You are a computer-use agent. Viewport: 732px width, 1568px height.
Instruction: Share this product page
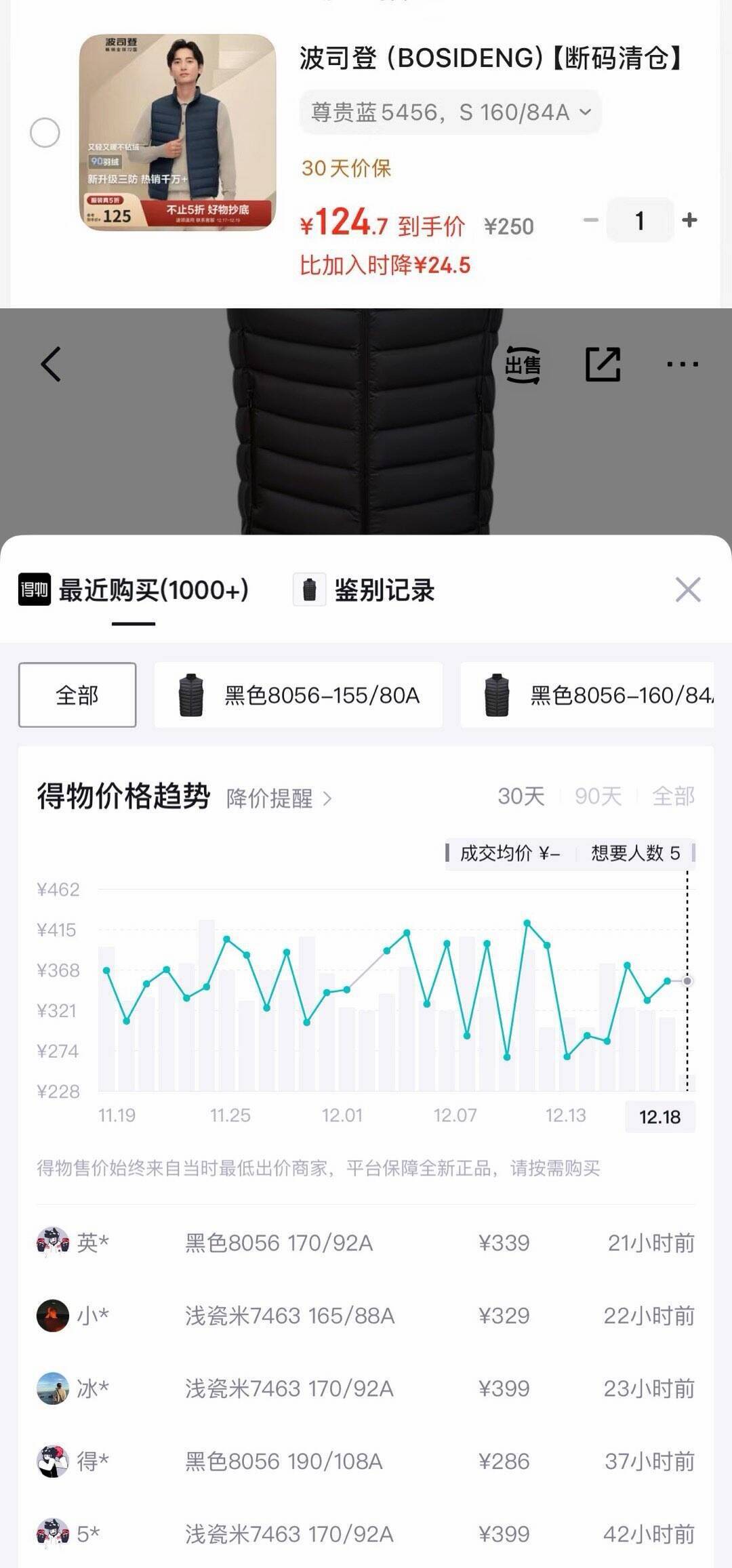tap(603, 365)
